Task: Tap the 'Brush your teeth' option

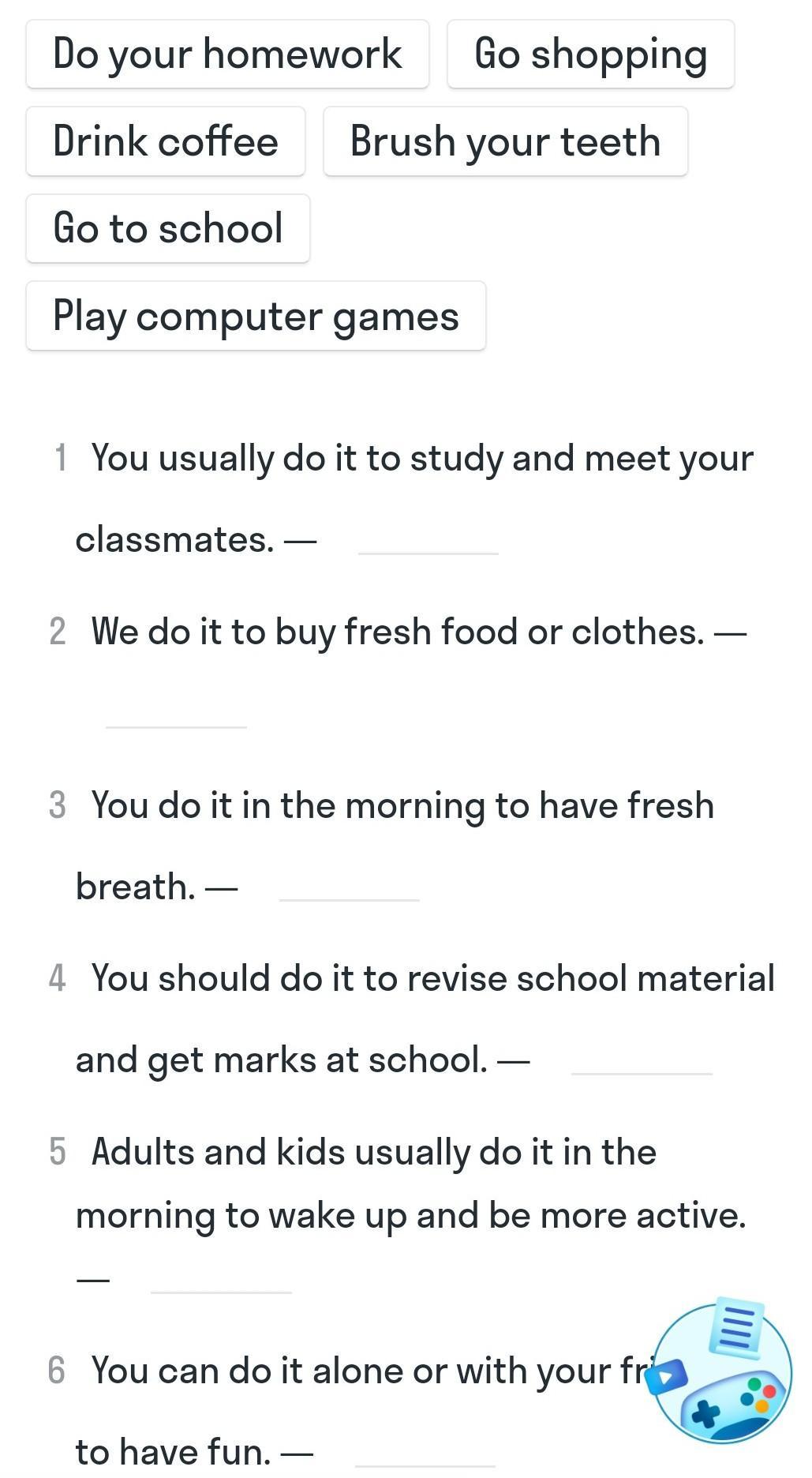Action: click(505, 141)
